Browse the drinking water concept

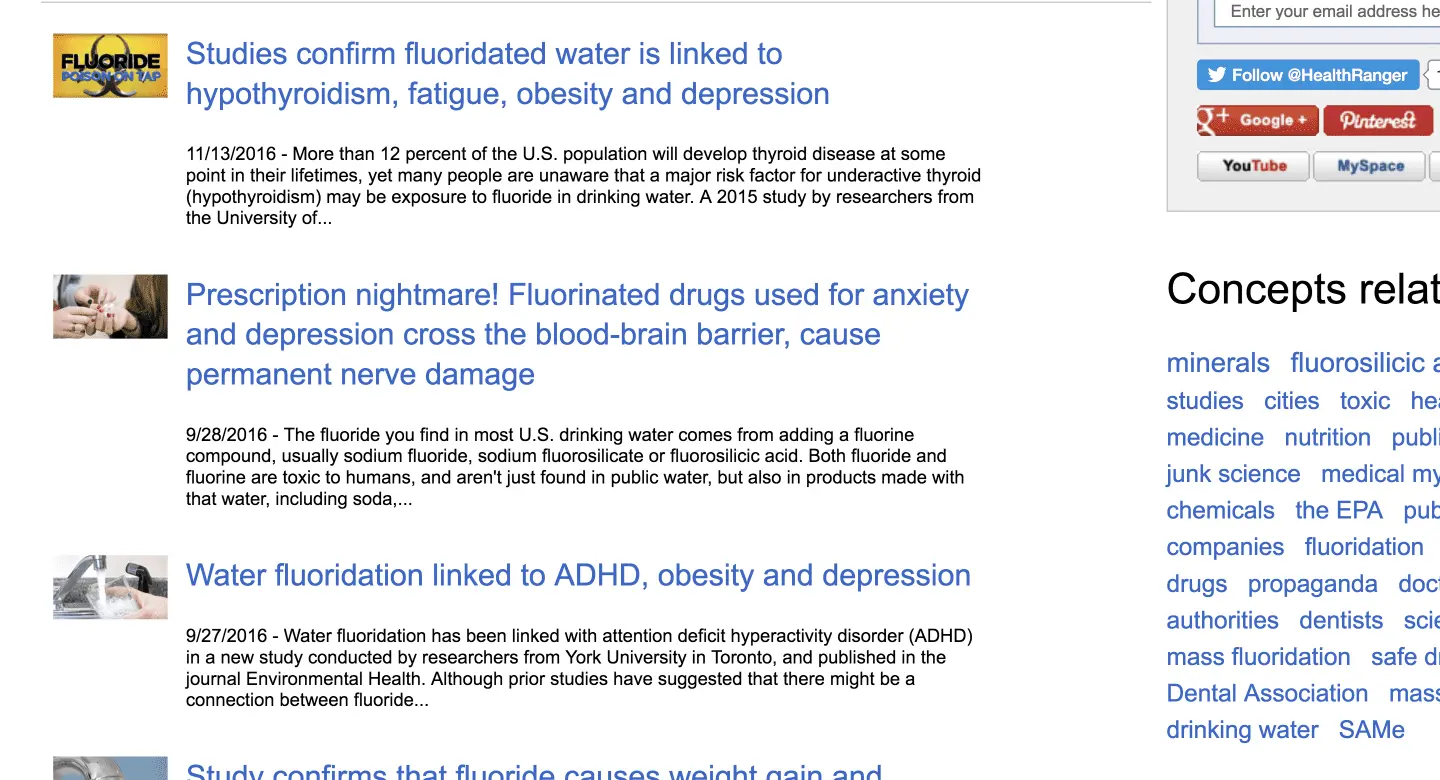tap(1242, 730)
